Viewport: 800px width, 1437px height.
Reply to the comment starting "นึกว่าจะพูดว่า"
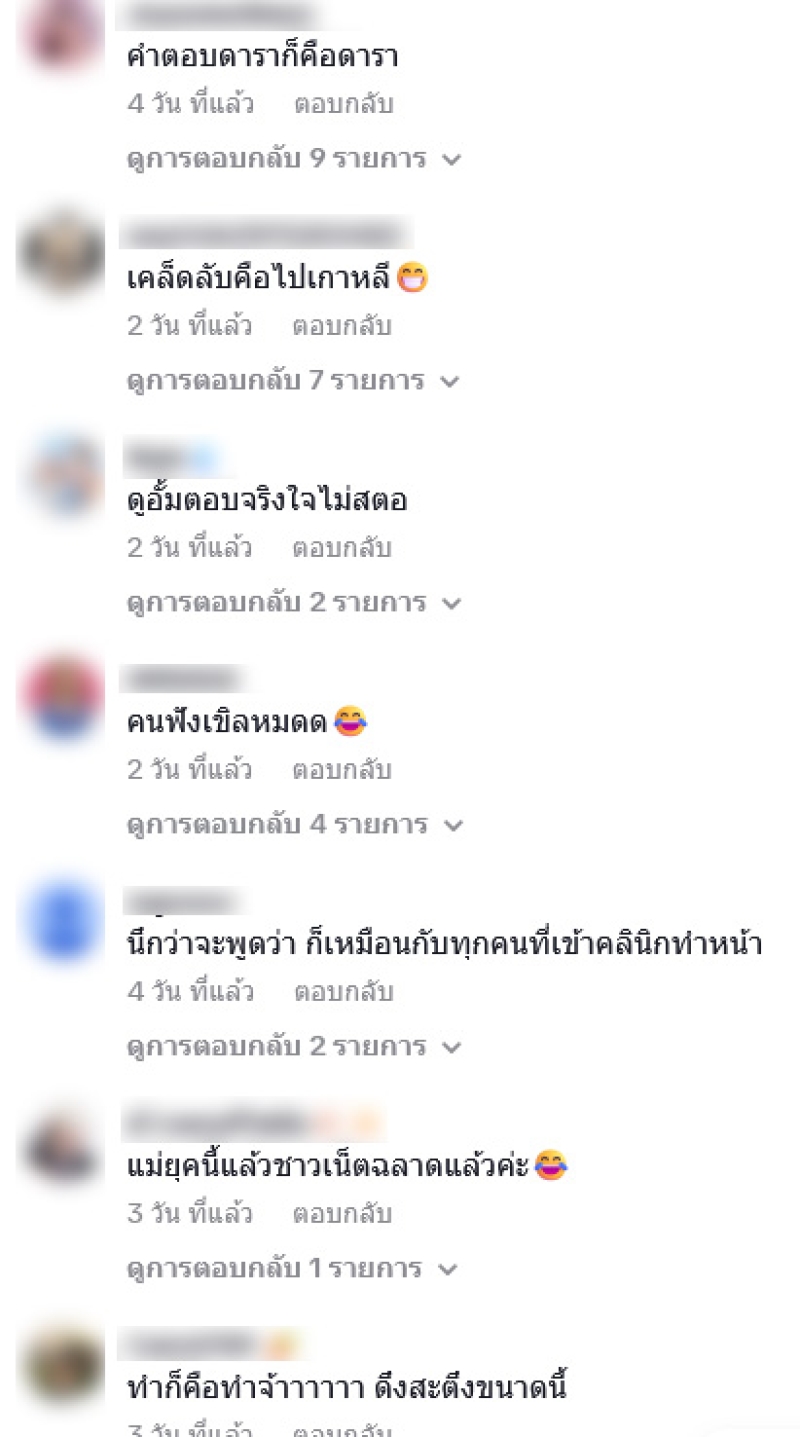[343, 992]
